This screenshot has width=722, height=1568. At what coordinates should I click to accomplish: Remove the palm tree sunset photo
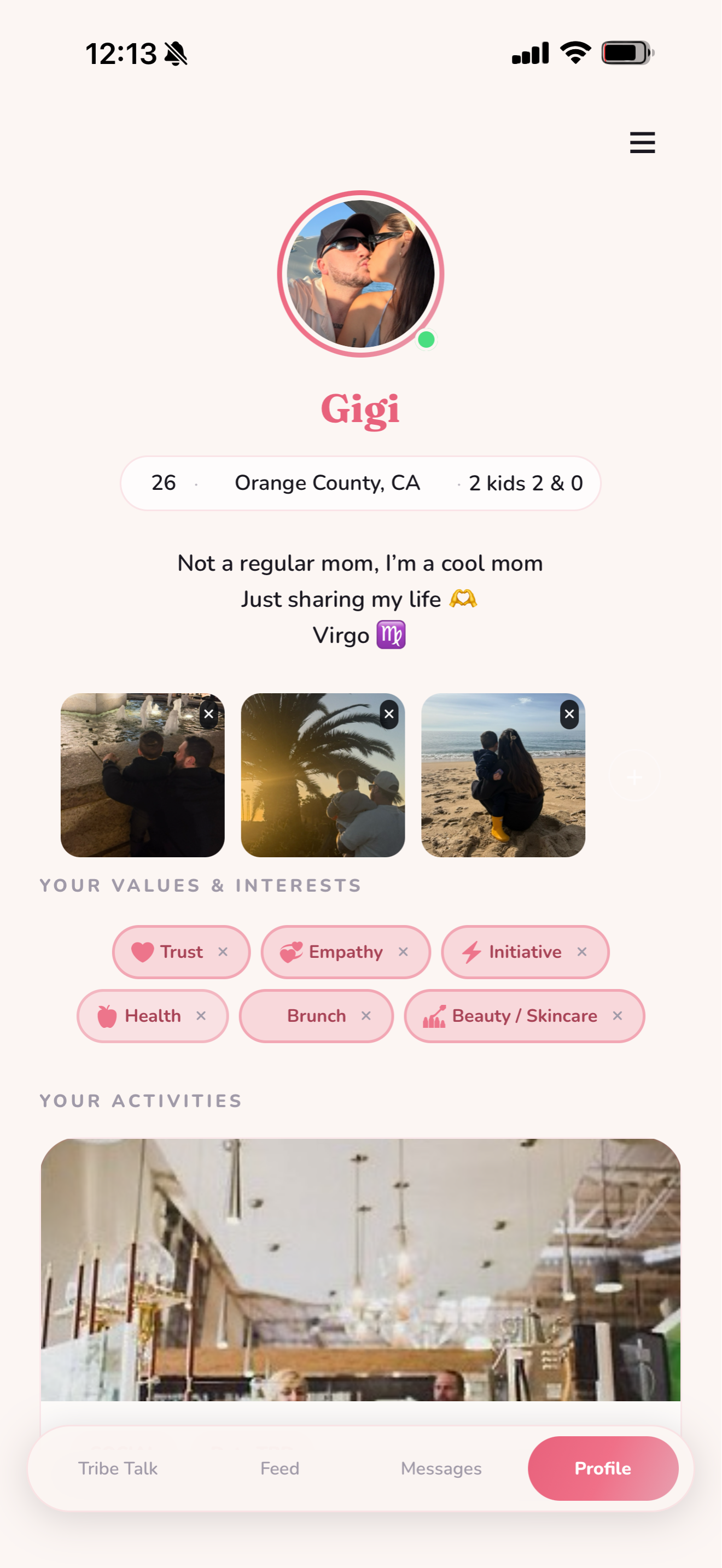click(x=388, y=713)
